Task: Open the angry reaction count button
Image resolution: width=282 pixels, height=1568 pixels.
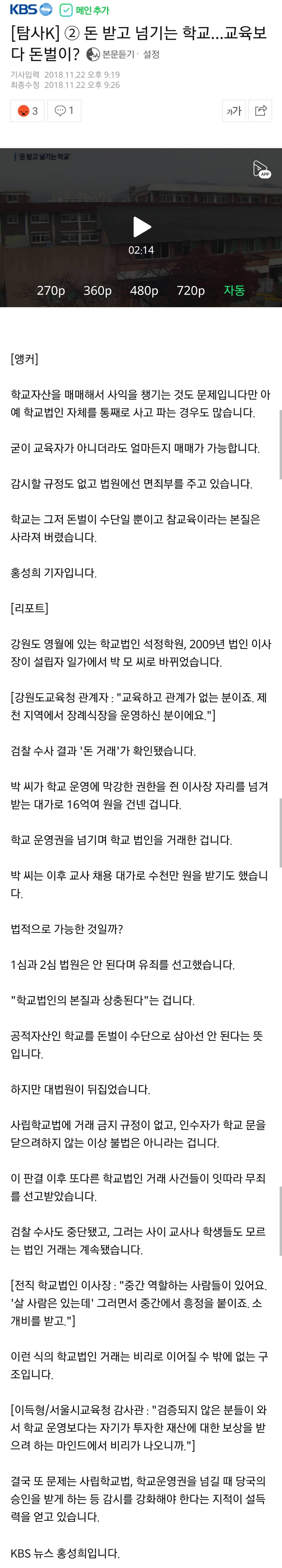Action: (x=27, y=111)
